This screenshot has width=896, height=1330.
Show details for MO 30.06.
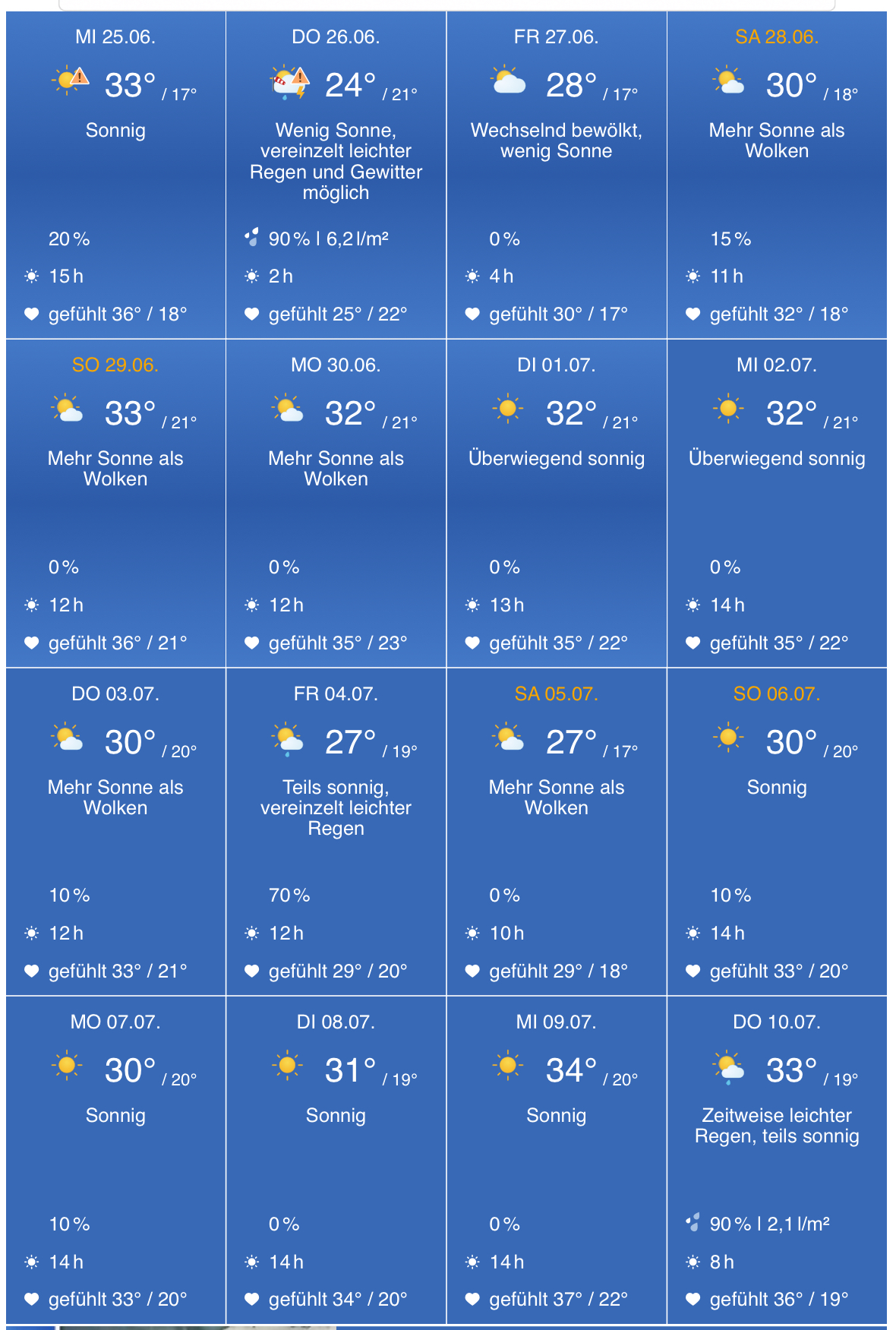[x=336, y=503]
